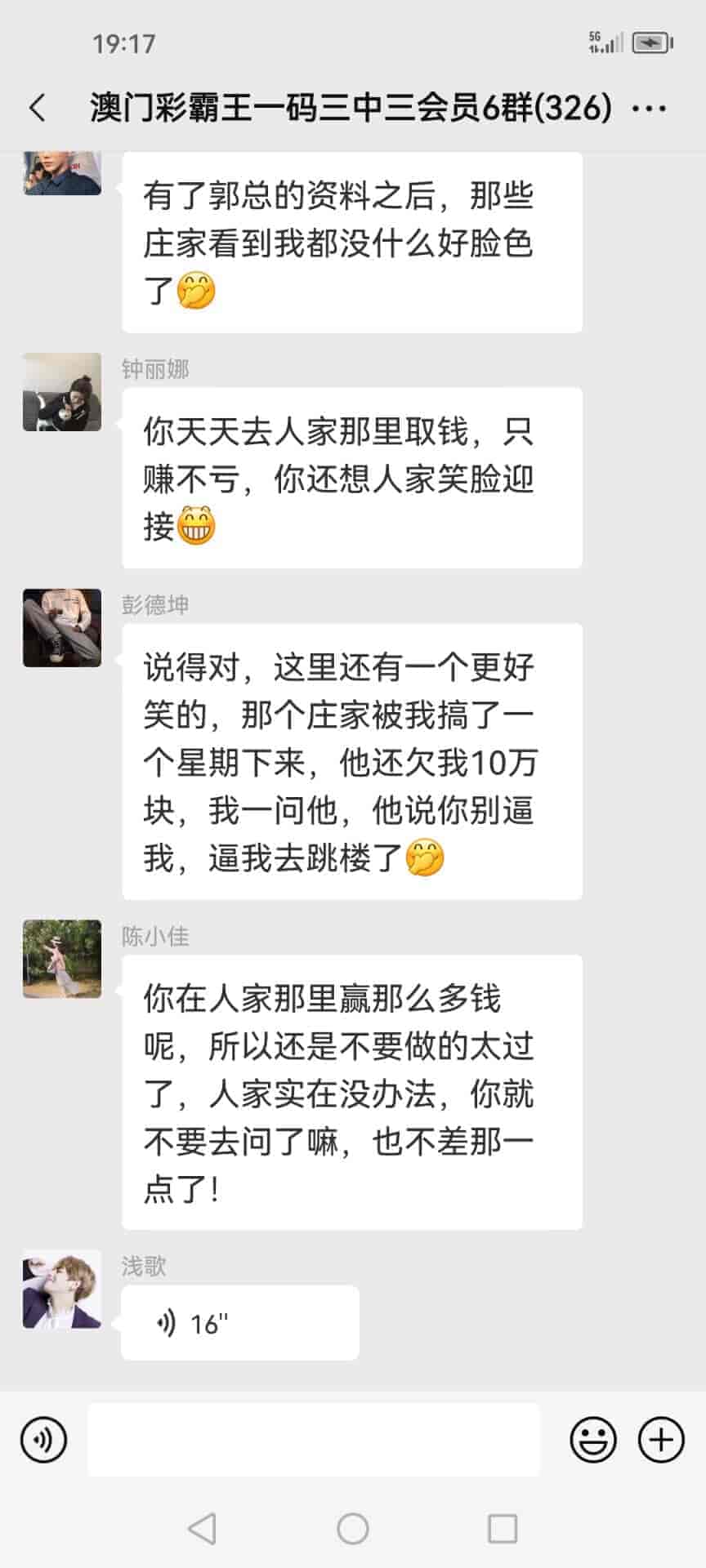
Task: View 彭德坤's profile avatar
Action: 62,627
